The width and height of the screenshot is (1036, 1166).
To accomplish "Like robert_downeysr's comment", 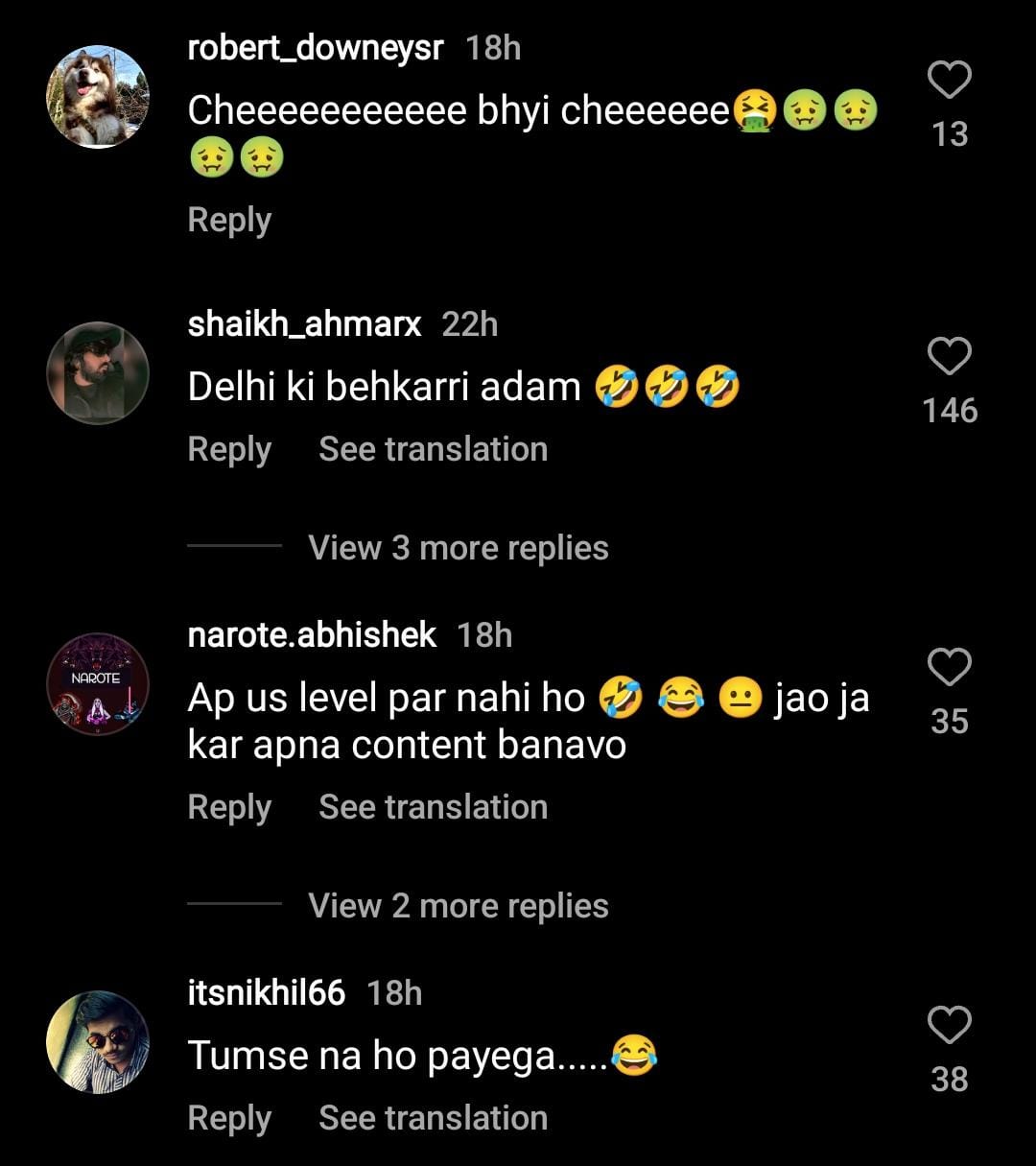I will [950, 80].
